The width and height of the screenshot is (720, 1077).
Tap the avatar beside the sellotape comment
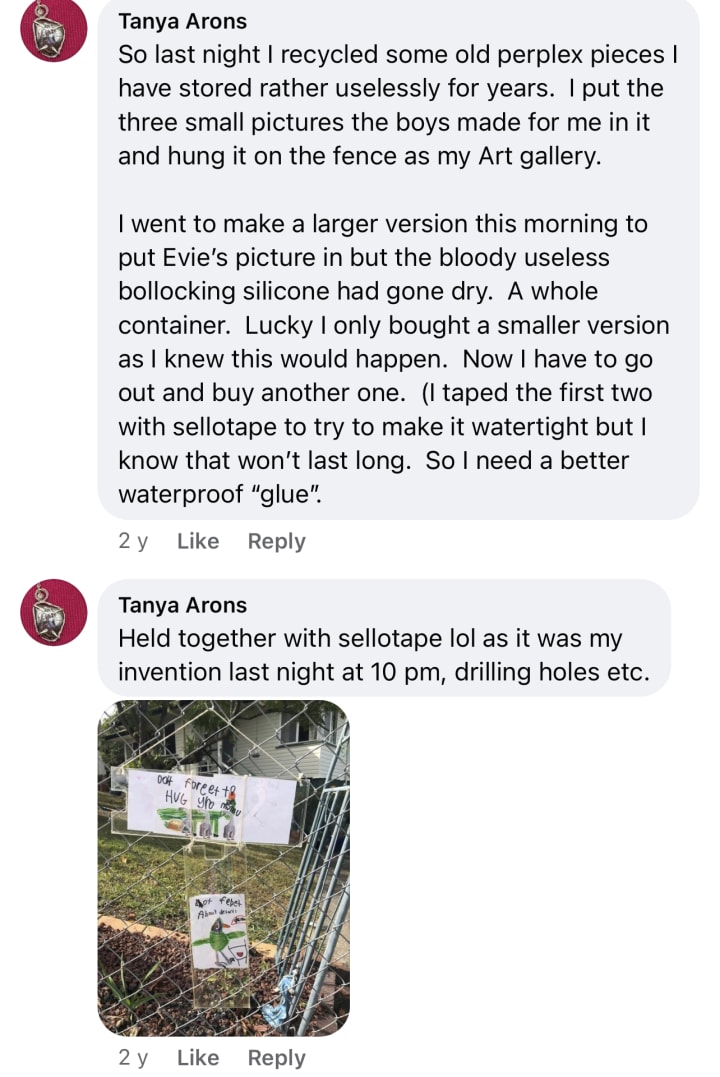[x=54, y=612]
